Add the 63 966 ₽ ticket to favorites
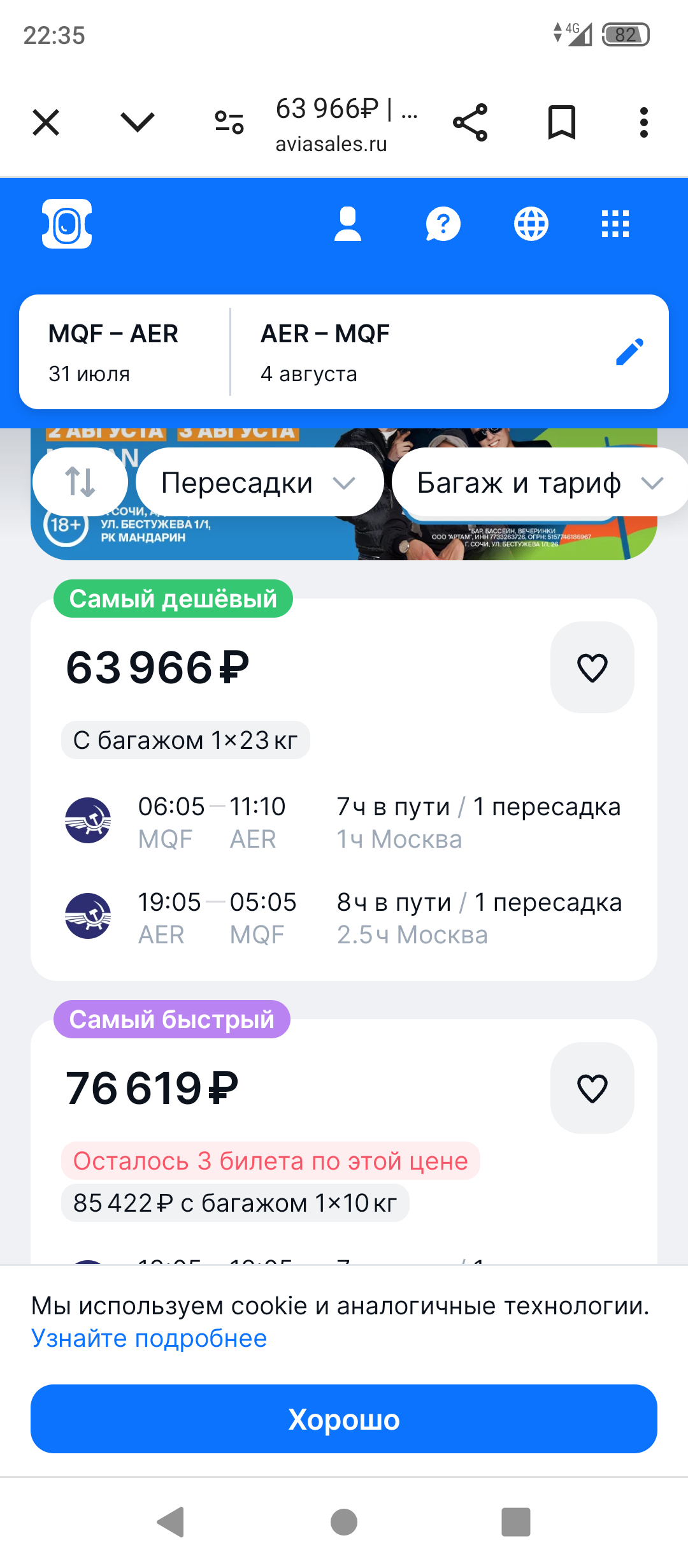 tap(592, 667)
